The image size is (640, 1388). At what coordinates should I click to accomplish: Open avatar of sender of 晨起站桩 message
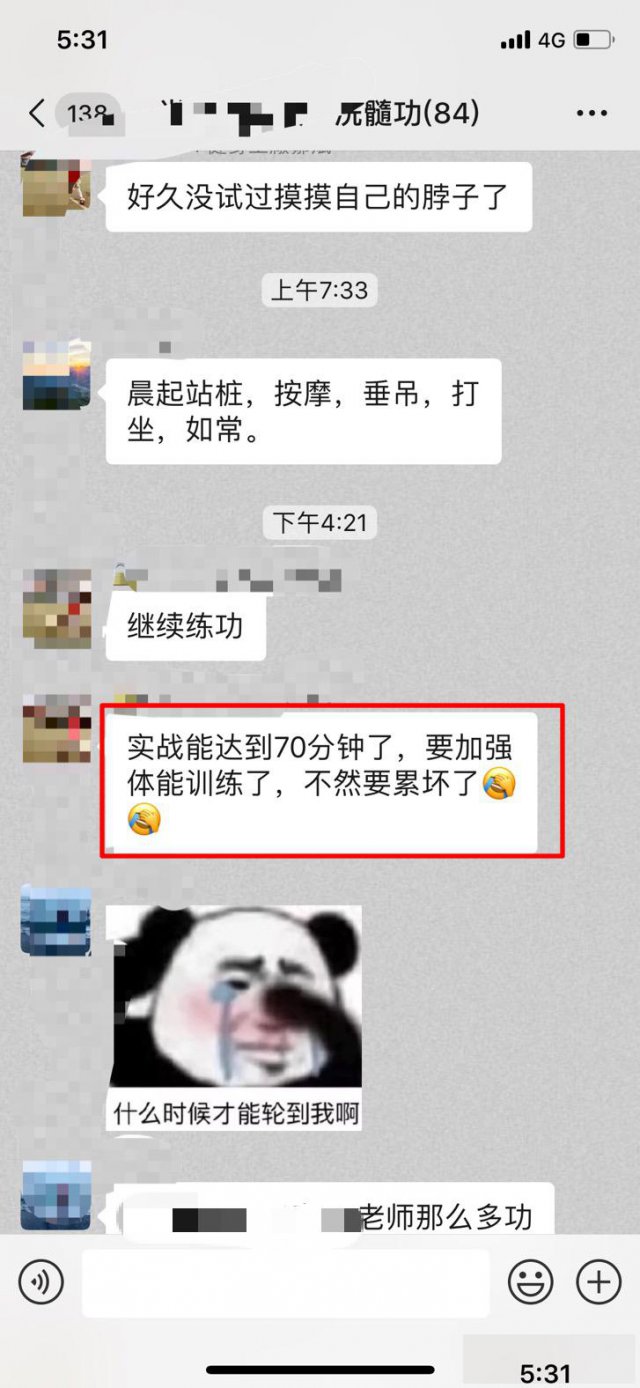[x=57, y=375]
